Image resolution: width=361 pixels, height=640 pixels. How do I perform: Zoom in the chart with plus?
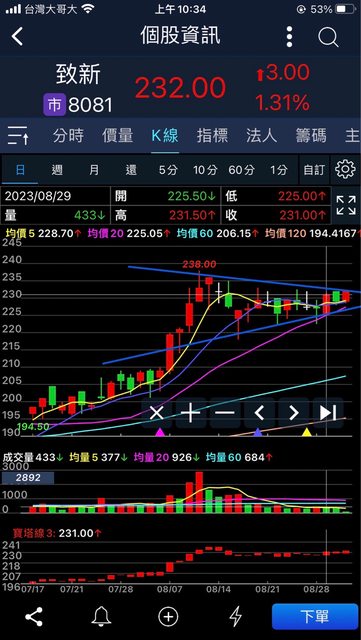click(191, 413)
